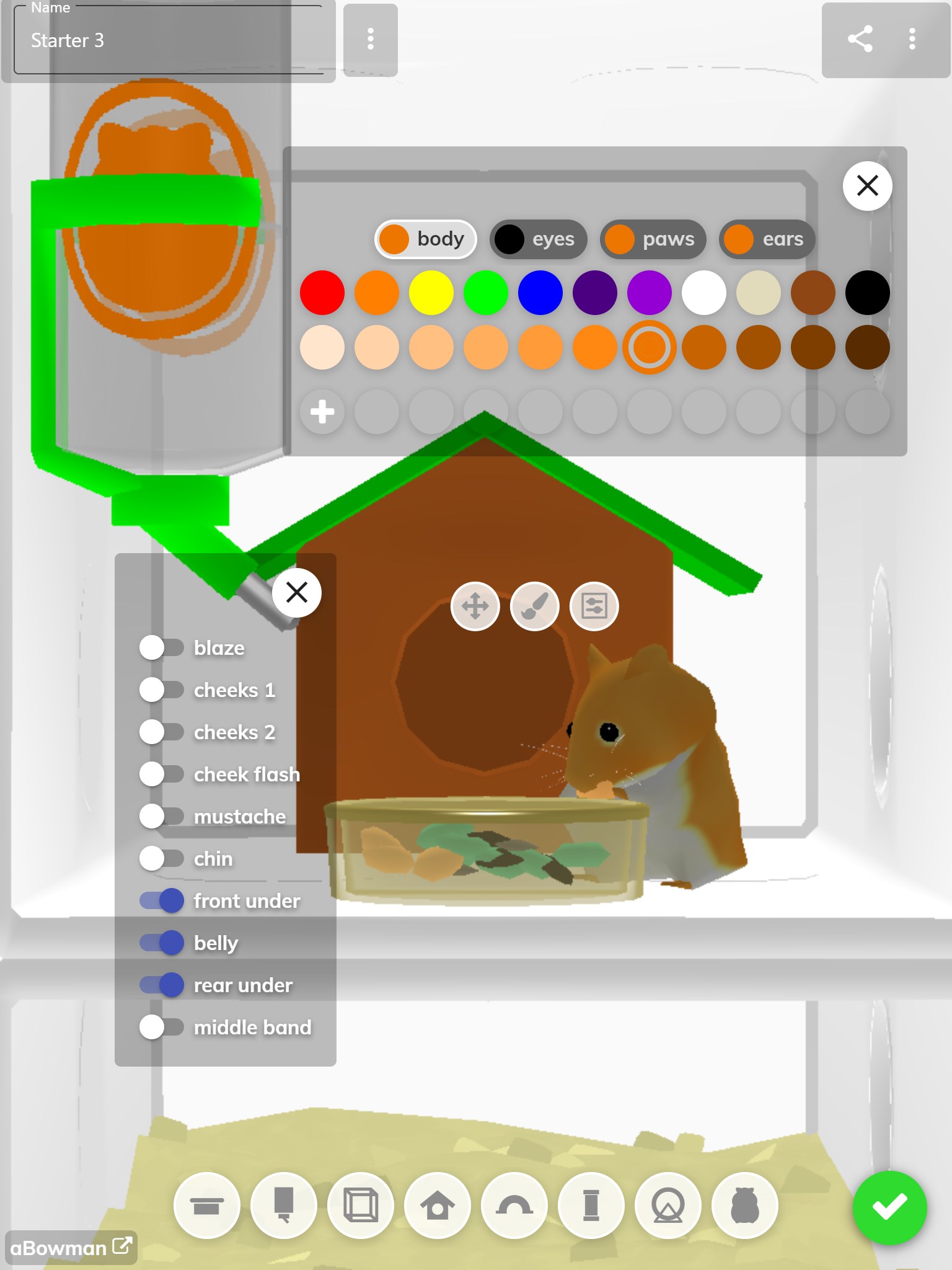
Task: Switch to the ears color chip
Action: (767, 239)
